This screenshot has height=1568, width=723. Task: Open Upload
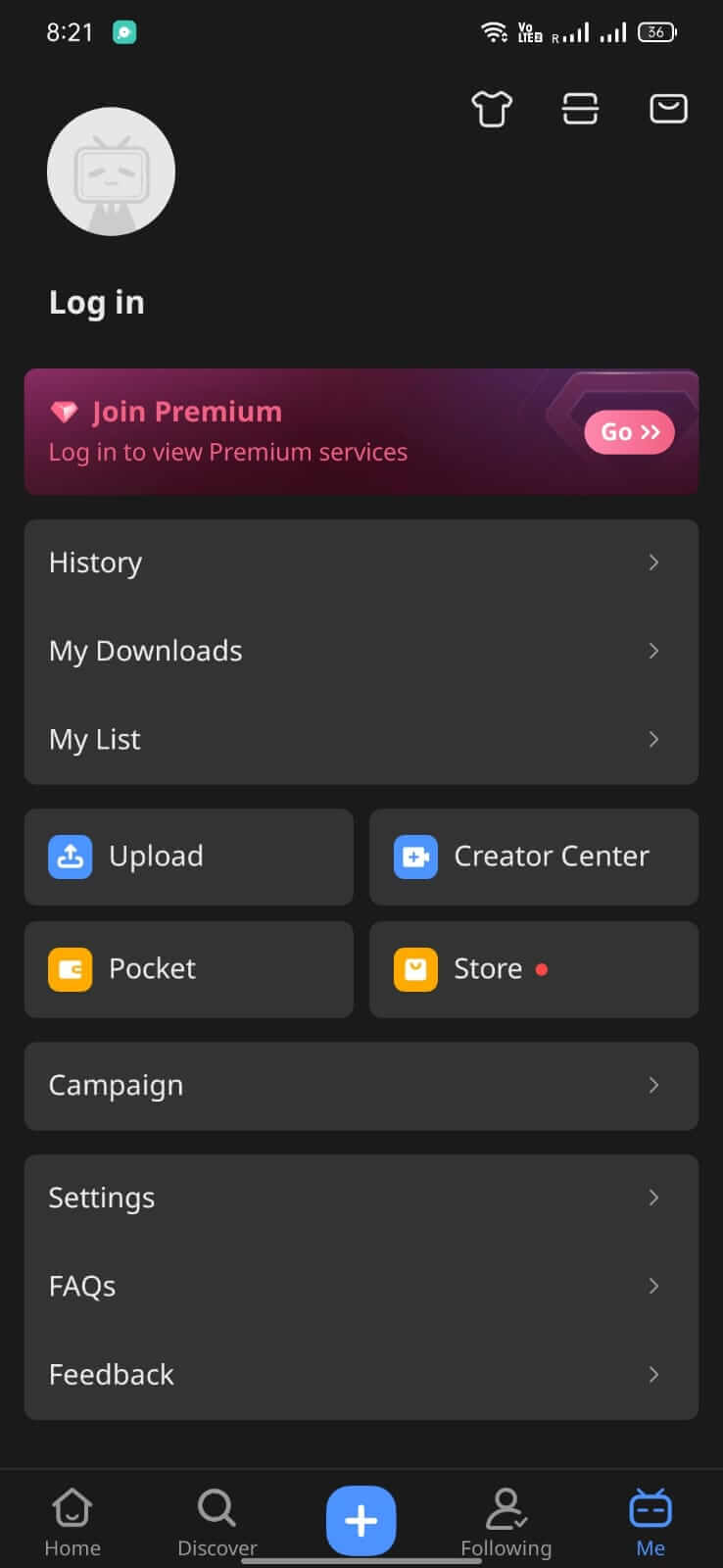pyautogui.click(x=189, y=857)
